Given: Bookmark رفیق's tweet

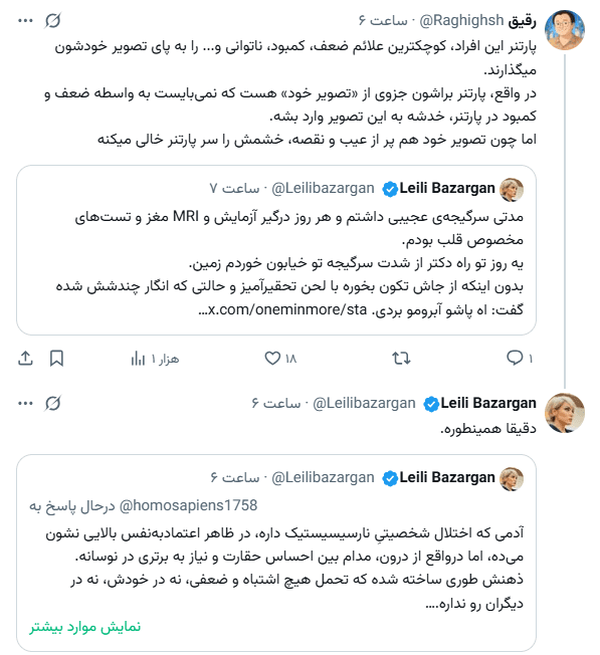Looking at the screenshot, I should tap(57, 357).
